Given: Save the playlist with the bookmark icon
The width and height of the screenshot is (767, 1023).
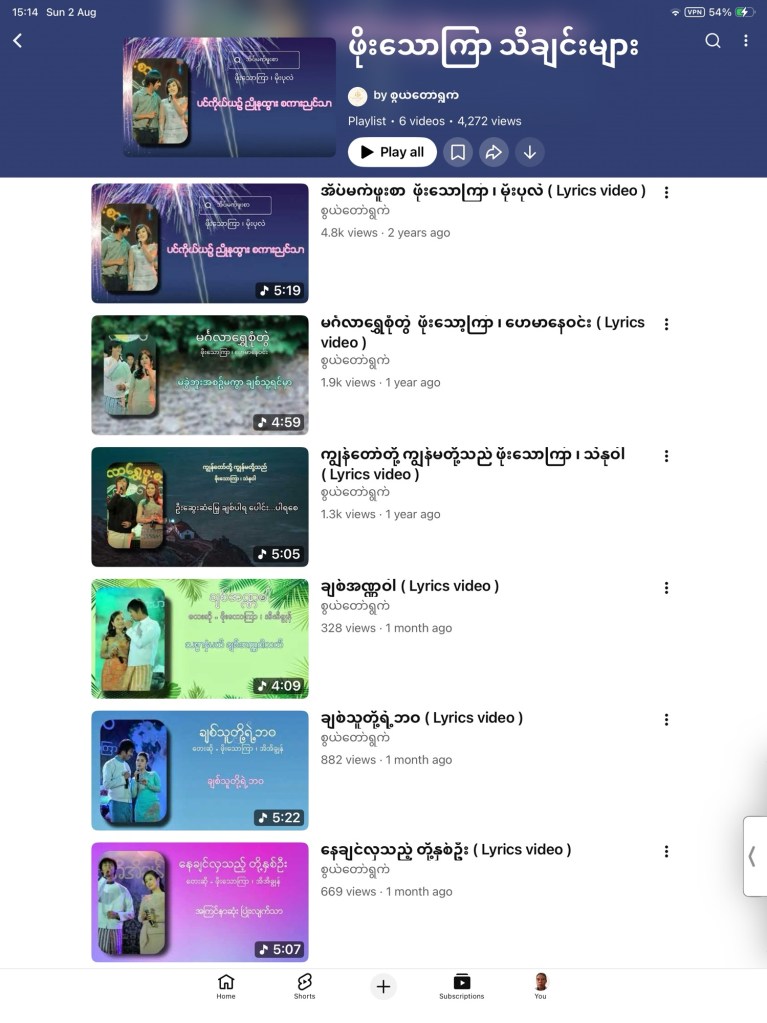Looking at the screenshot, I should point(458,152).
